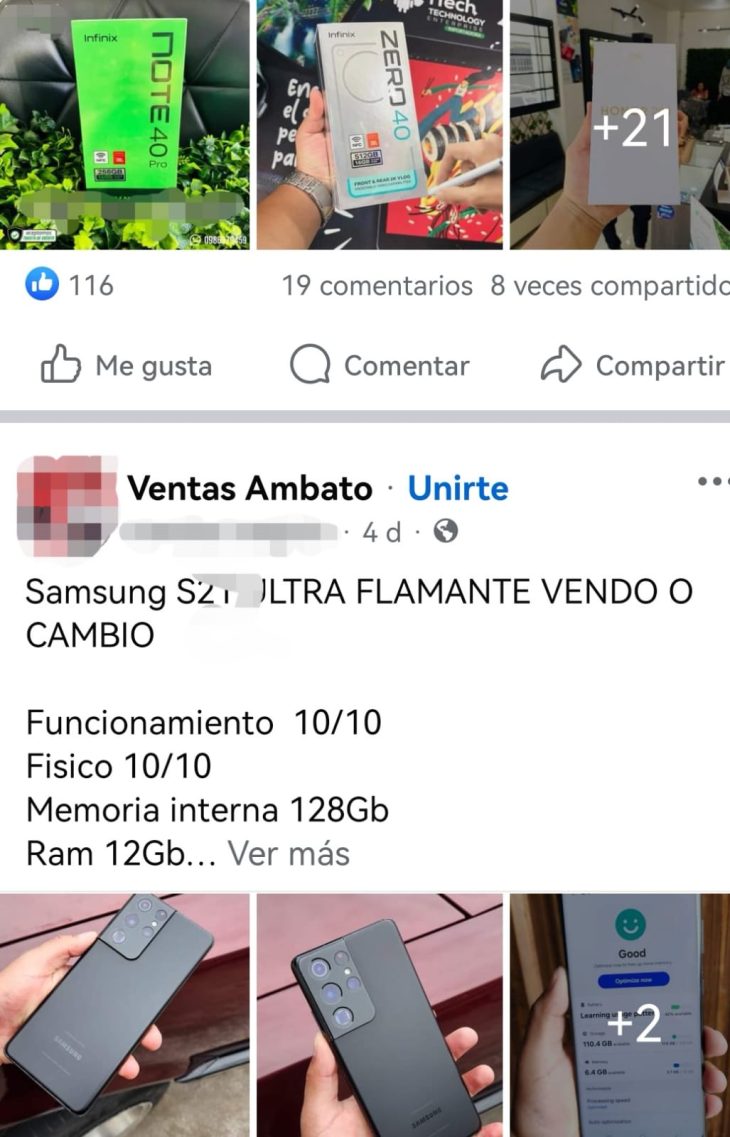Open the Infinix Zero 40 photo
Viewport: 730px width, 1137px height.
point(380,124)
